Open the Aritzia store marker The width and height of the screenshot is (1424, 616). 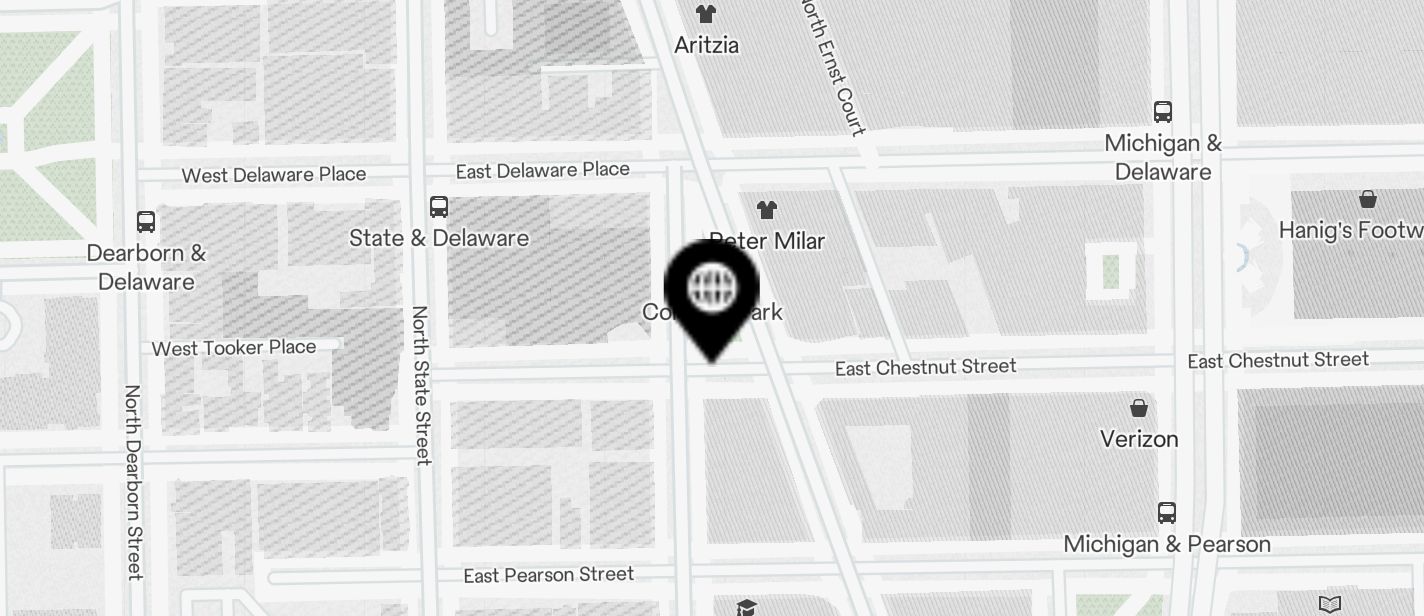pyautogui.click(x=706, y=15)
